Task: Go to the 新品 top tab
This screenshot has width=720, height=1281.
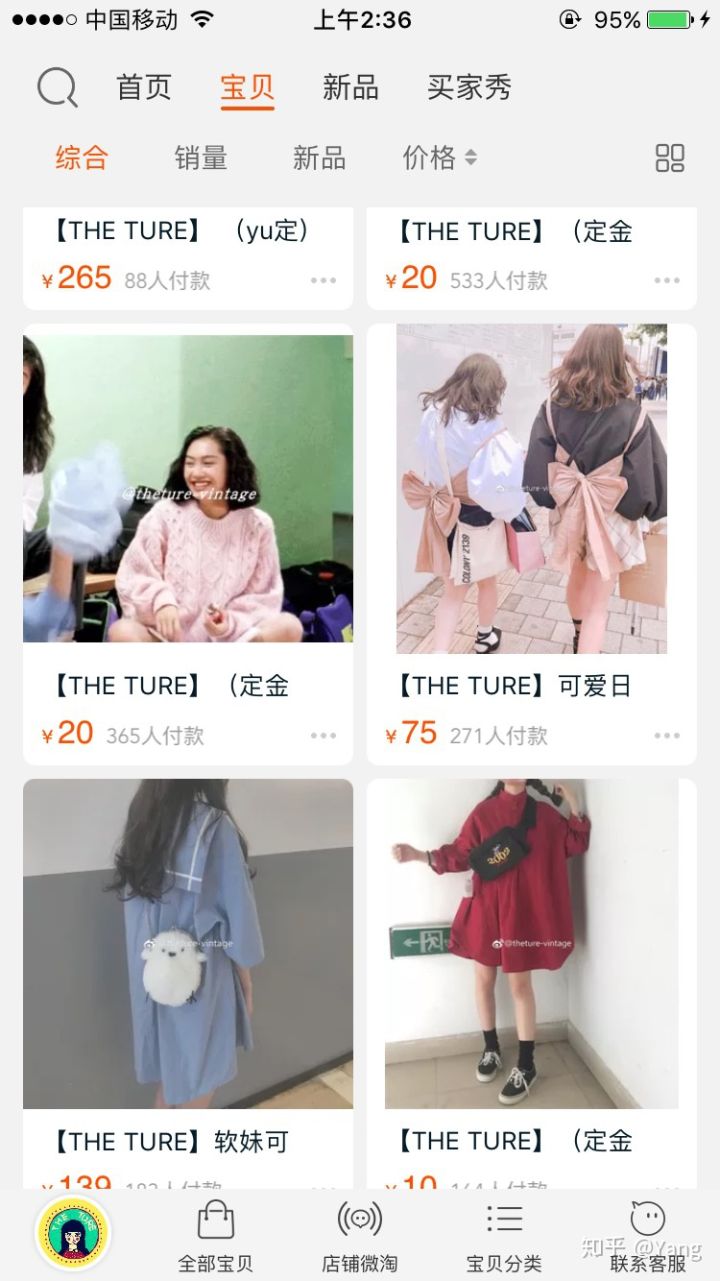Action: (x=350, y=88)
